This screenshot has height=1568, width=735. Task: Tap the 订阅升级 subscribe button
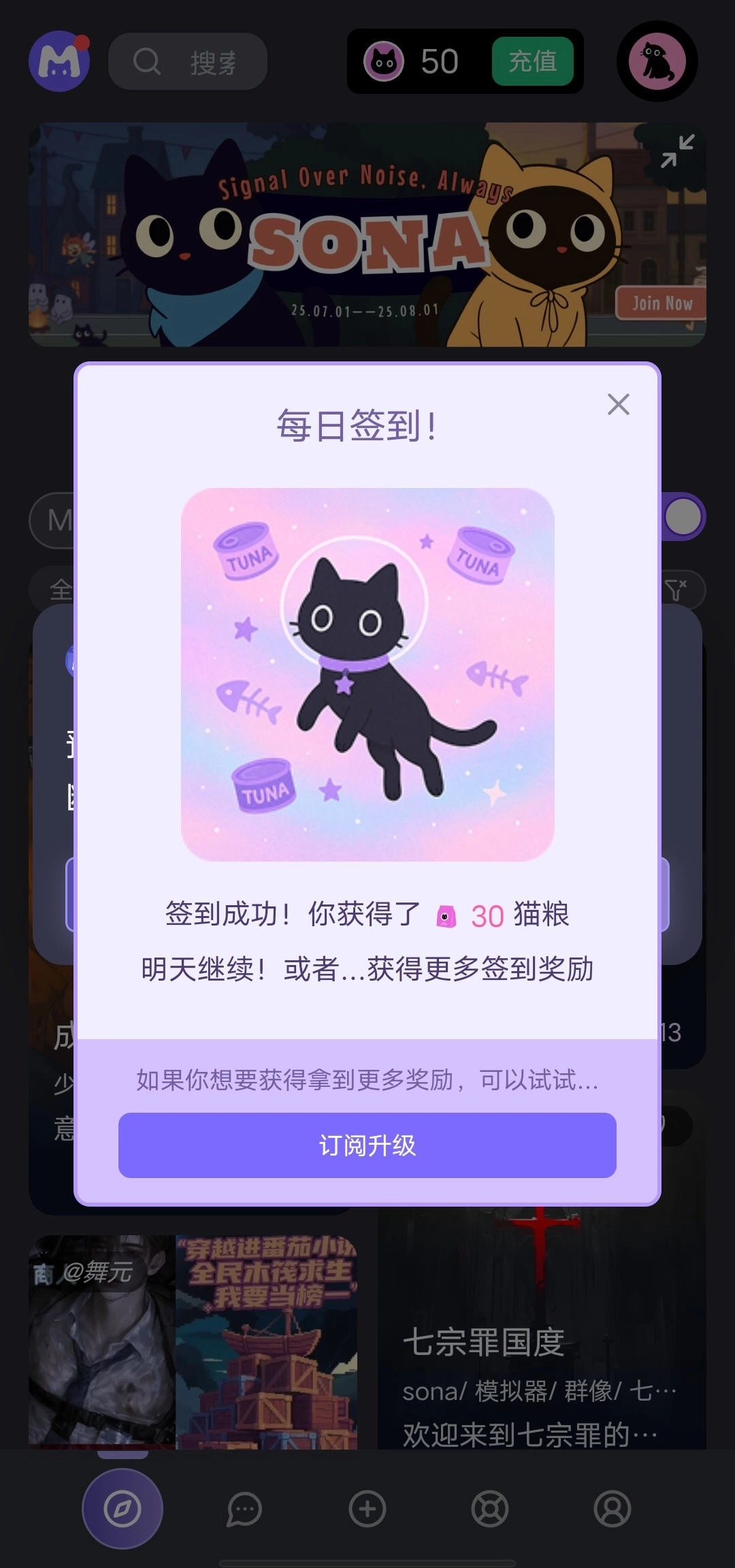click(367, 1145)
